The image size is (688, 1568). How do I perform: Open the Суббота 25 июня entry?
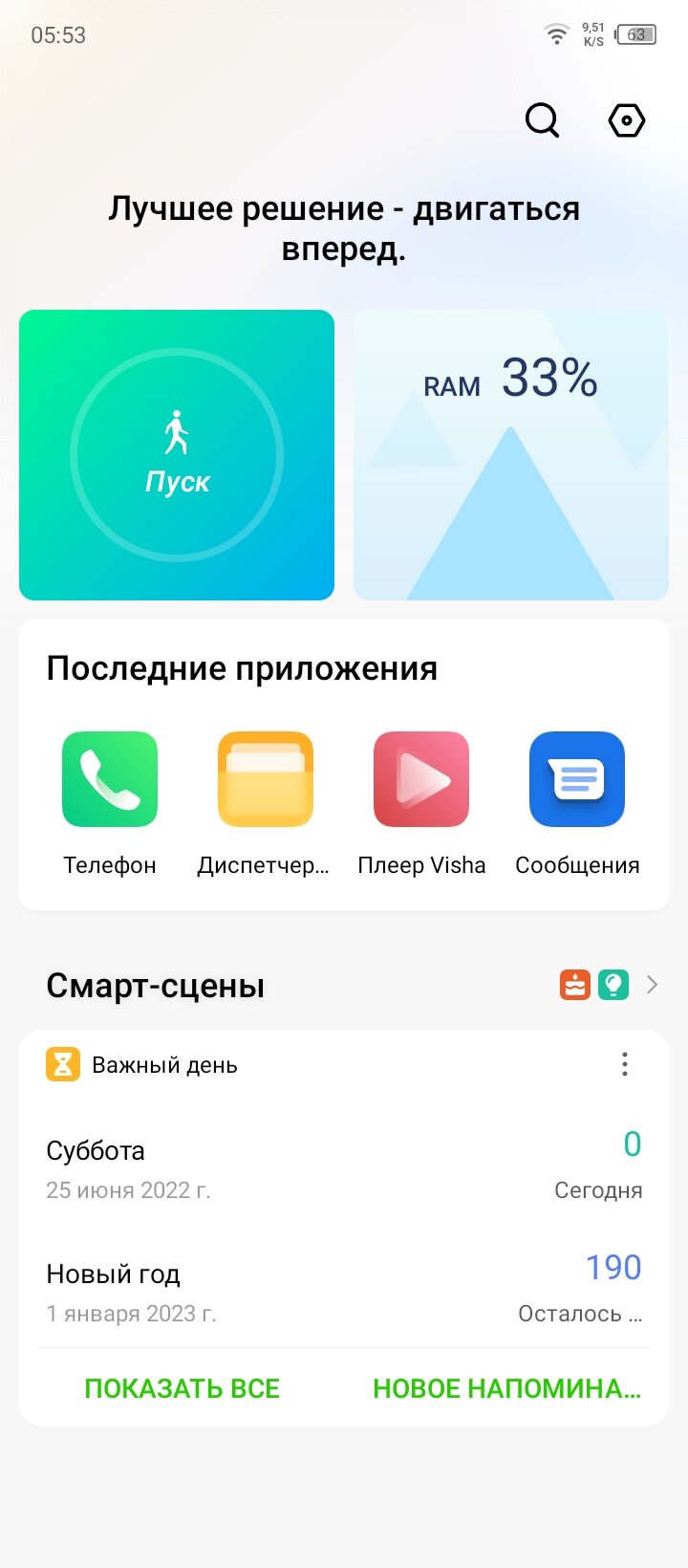[x=344, y=1169]
